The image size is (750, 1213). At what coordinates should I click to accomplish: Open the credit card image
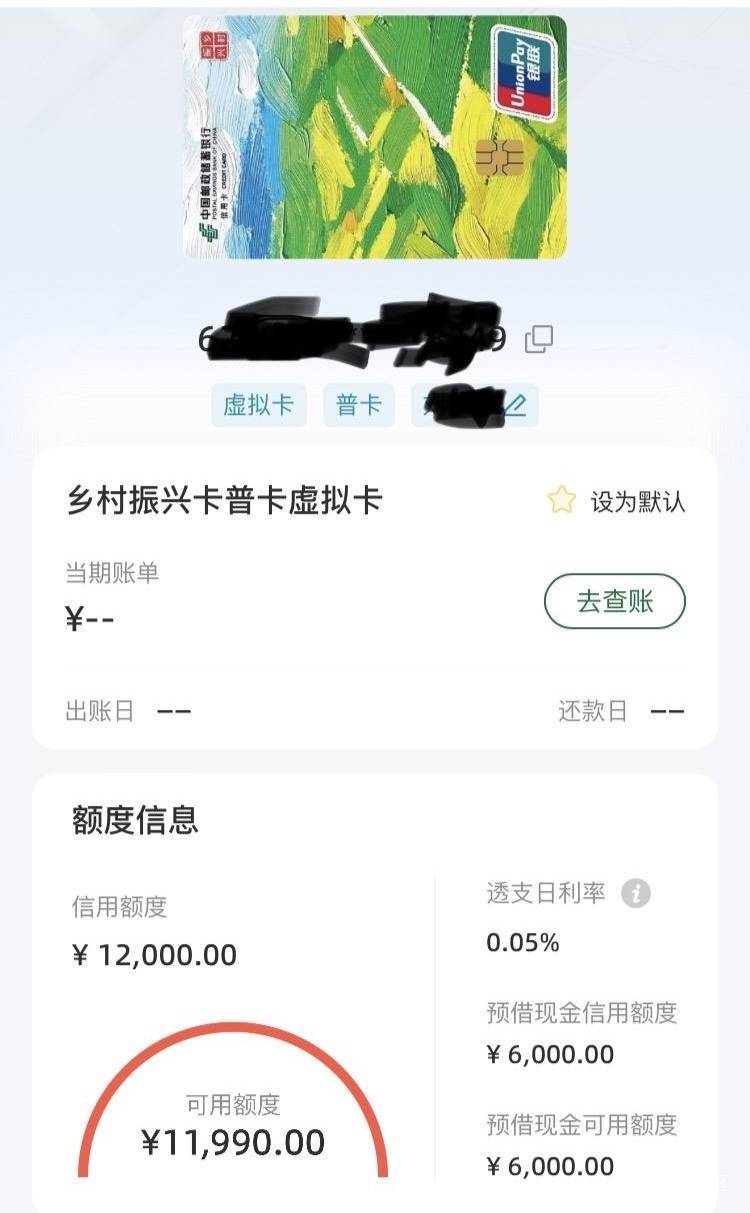[x=375, y=137]
